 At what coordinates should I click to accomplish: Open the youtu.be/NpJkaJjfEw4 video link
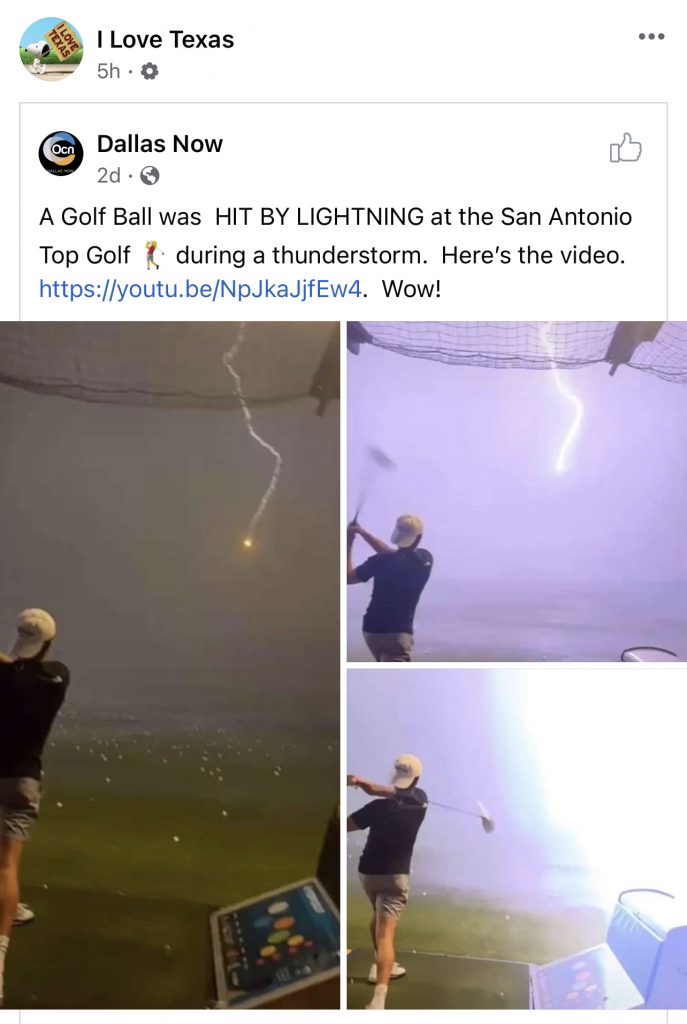(x=199, y=290)
